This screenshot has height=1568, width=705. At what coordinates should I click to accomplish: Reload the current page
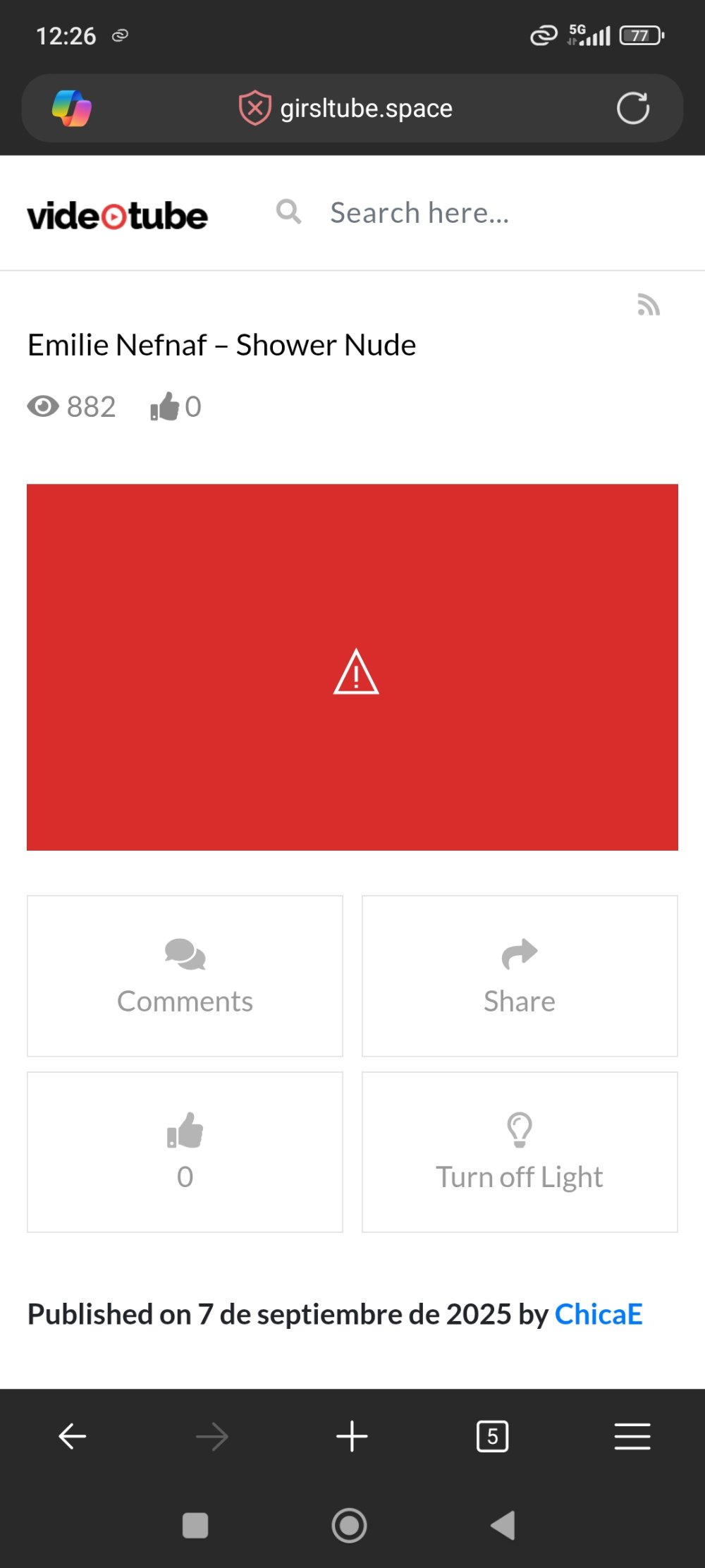[632, 109]
